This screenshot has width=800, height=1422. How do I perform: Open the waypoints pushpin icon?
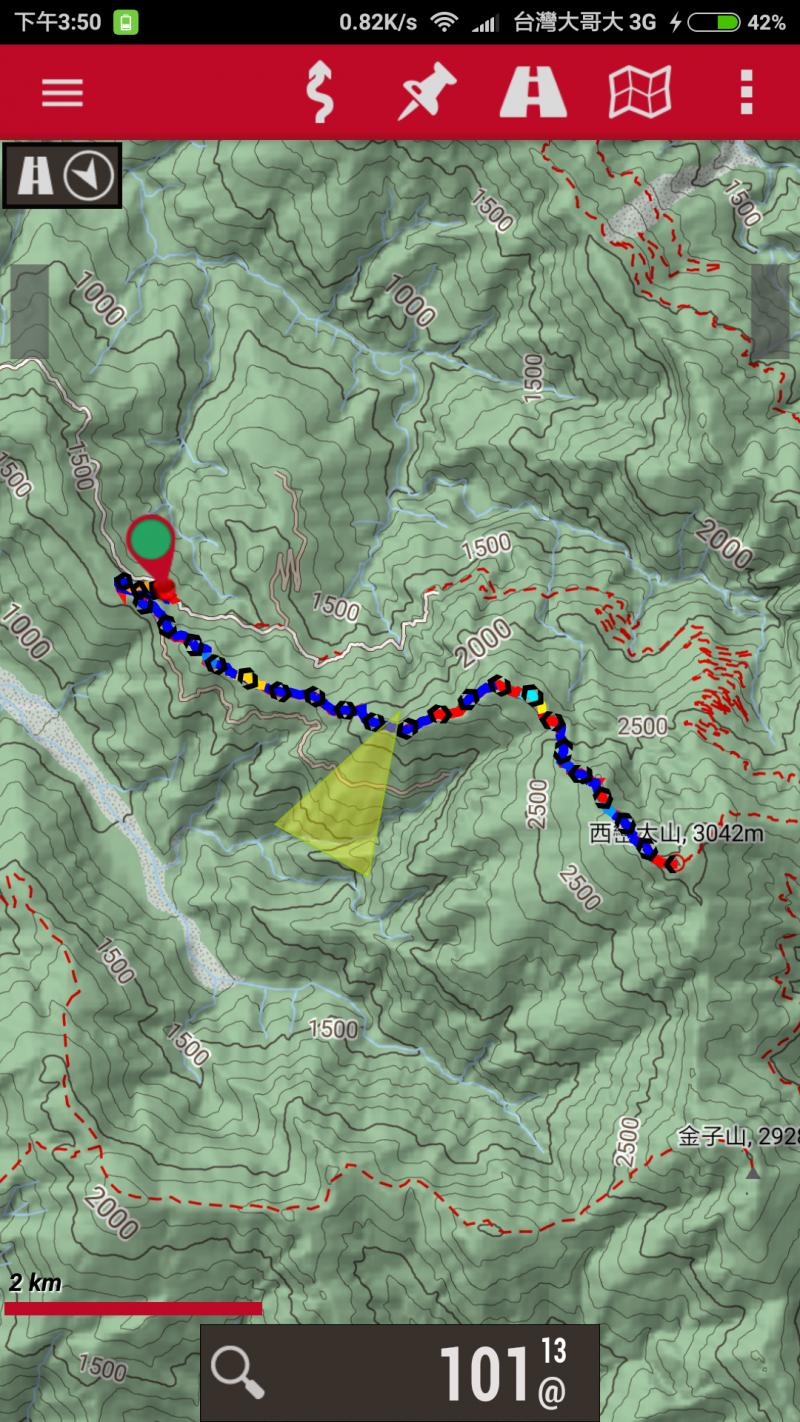pyautogui.click(x=428, y=93)
